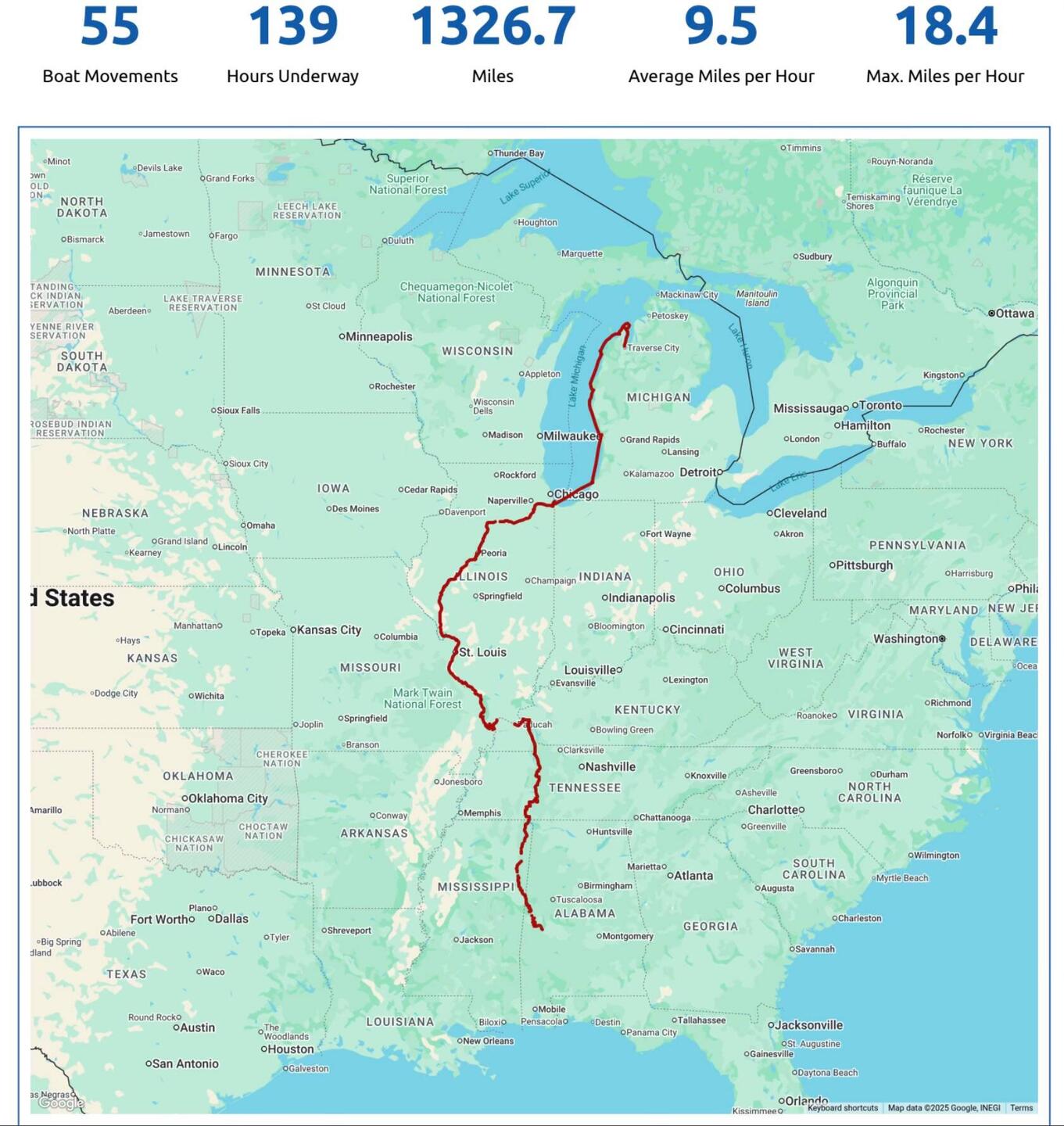Image resolution: width=1064 pixels, height=1126 pixels.
Task: Open the Terms link
Action: click(x=1022, y=1108)
